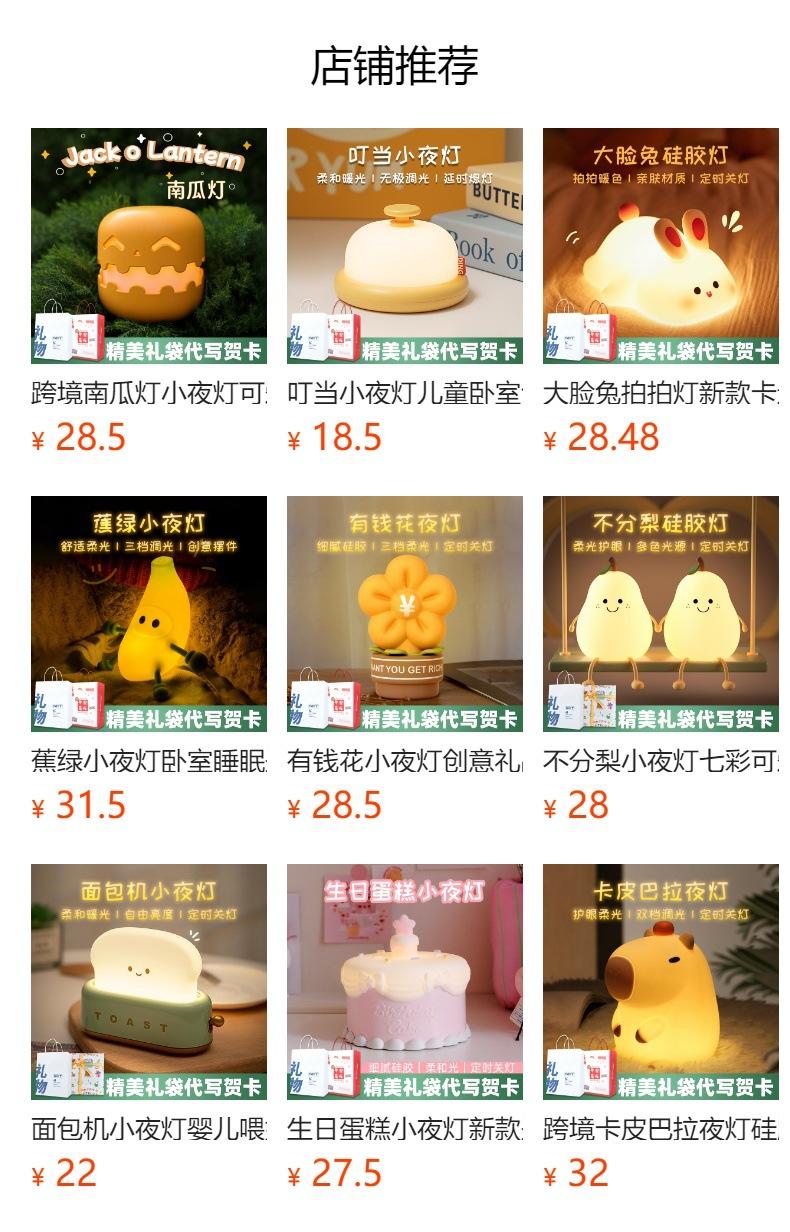Open the 跨境南瓜灯小夜灯 product card
Viewport: 790px width, 1232px height.
[149, 246]
